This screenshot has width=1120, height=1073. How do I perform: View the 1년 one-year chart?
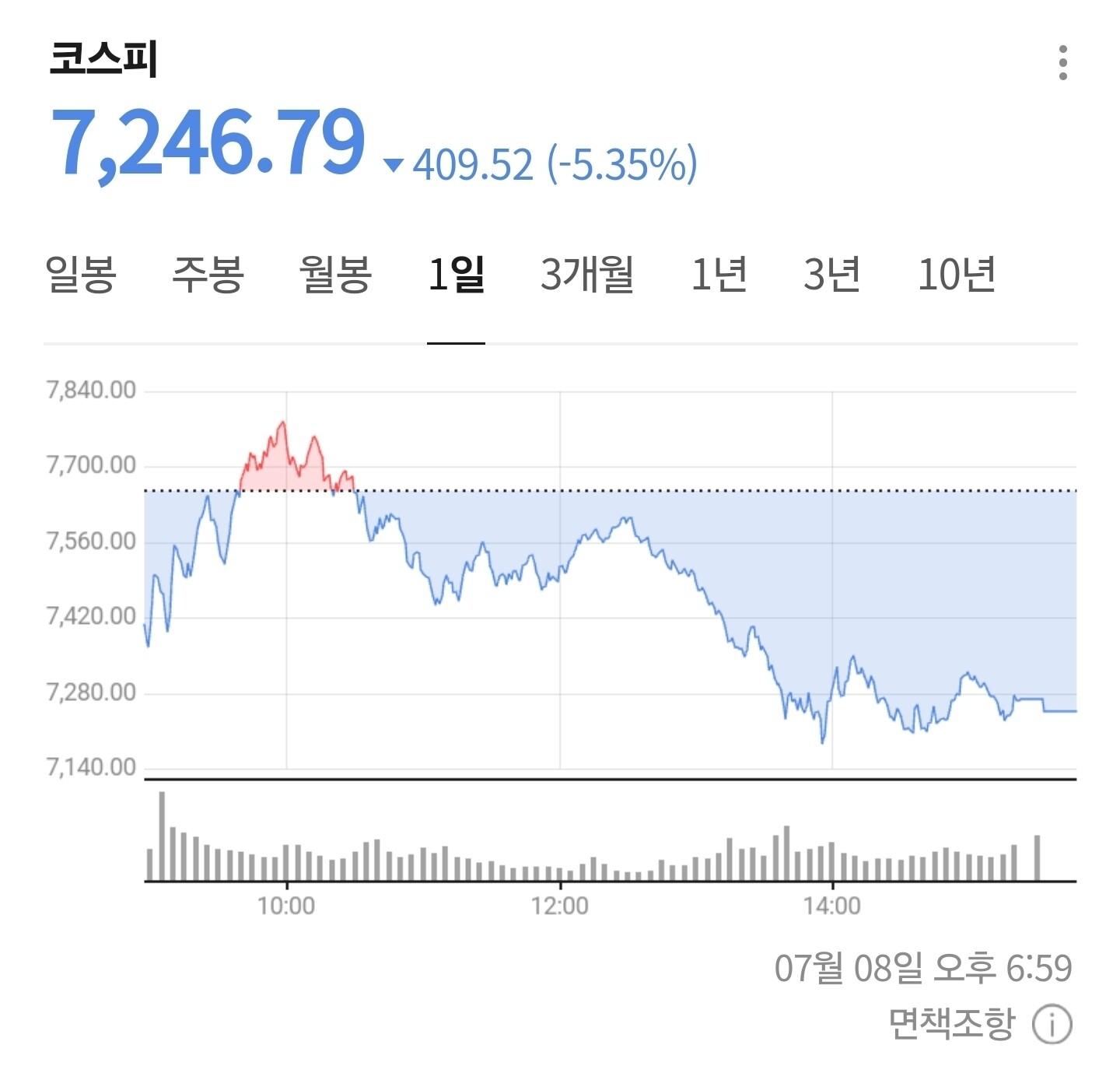[719, 275]
